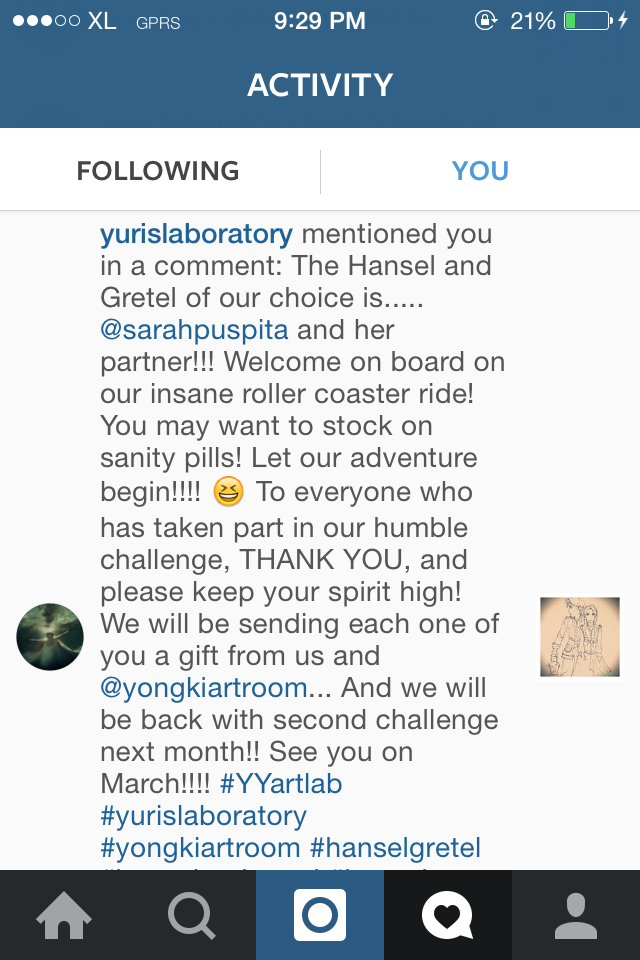Tap yurislaboratory's round profile picture
The height and width of the screenshot is (960, 640).
click(50, 636)
